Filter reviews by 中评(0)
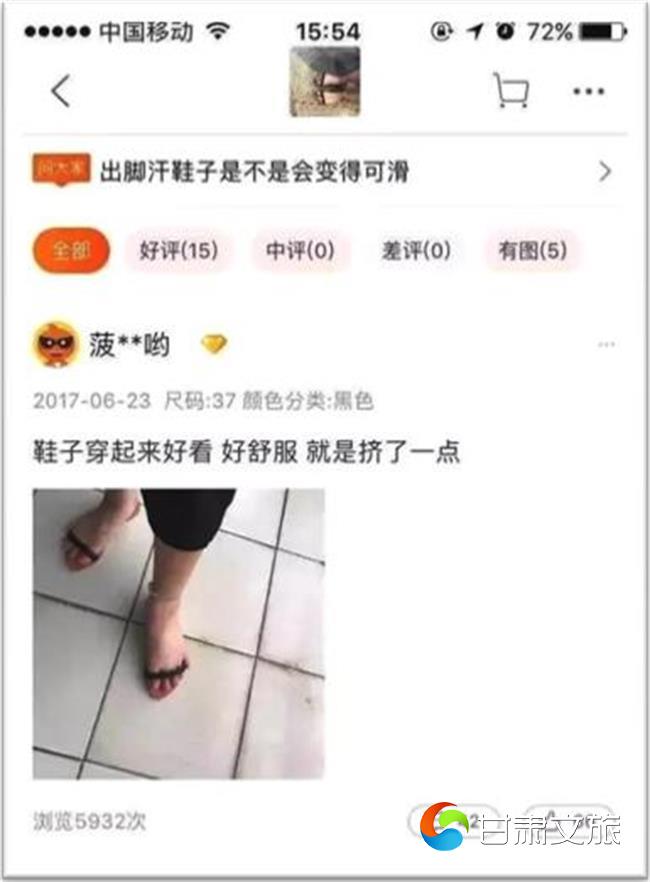This screenshot has width=650, height=882. point(300,251)
